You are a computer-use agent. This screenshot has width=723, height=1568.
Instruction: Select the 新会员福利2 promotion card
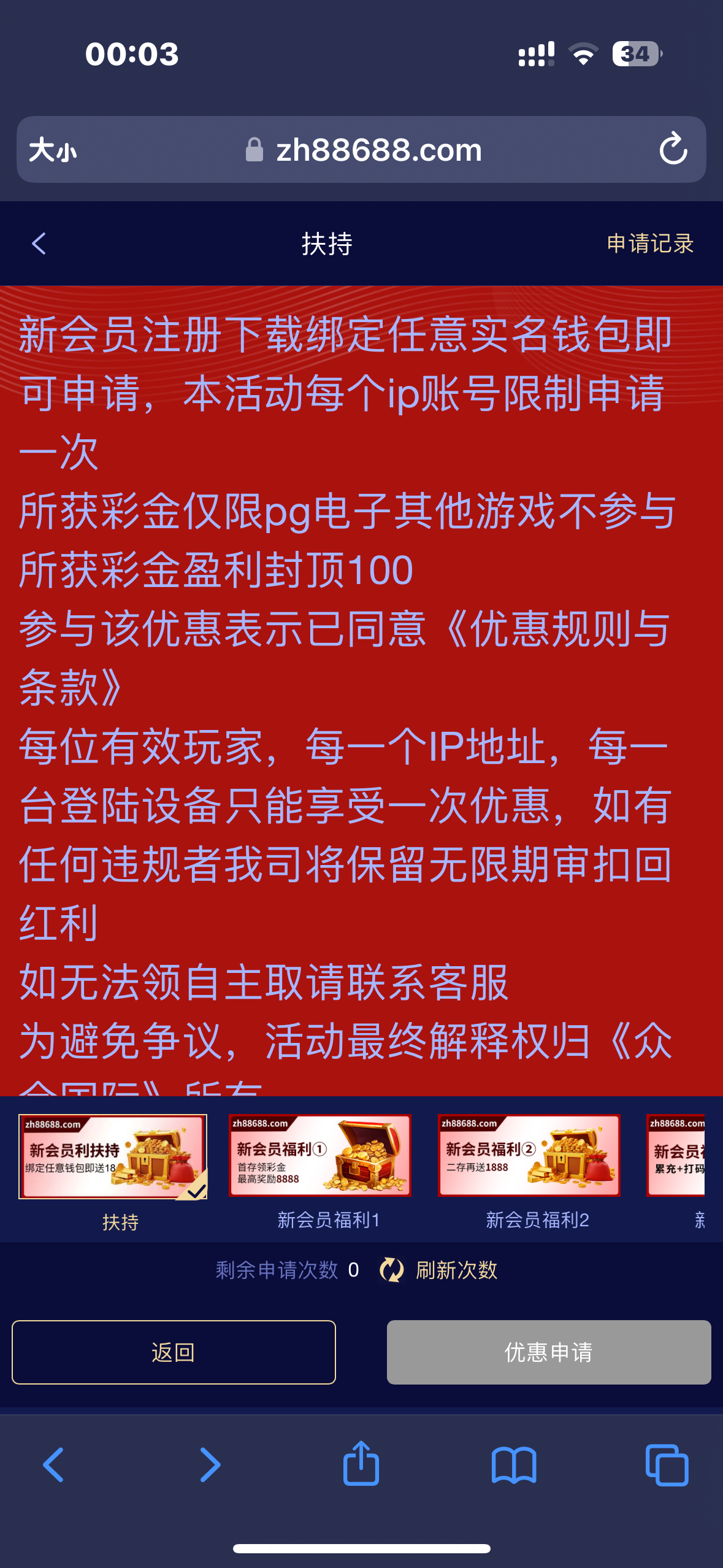click(529, 1156)
